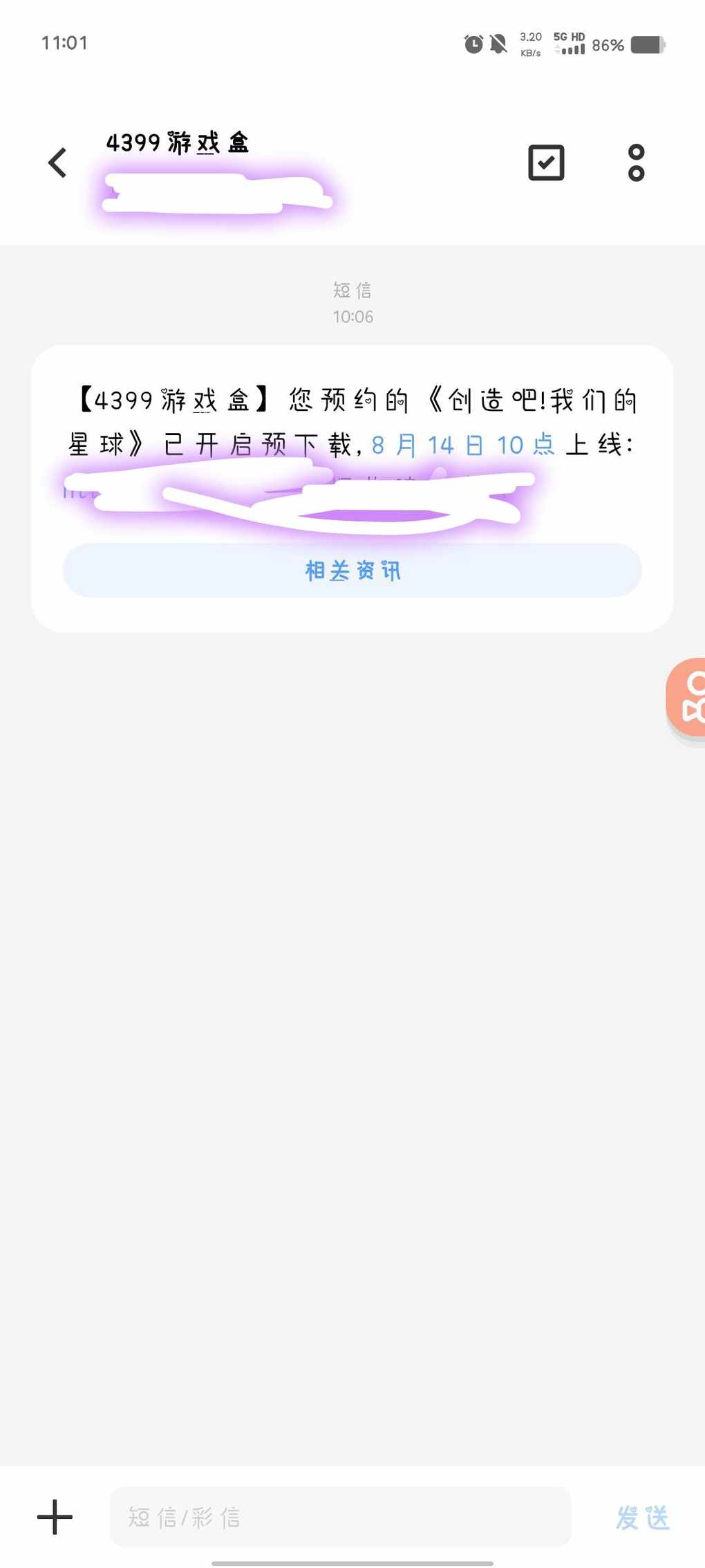Viewport: 705px width, 1568px height.
Task: Tap the 发送 send button
Action: 643,1518
